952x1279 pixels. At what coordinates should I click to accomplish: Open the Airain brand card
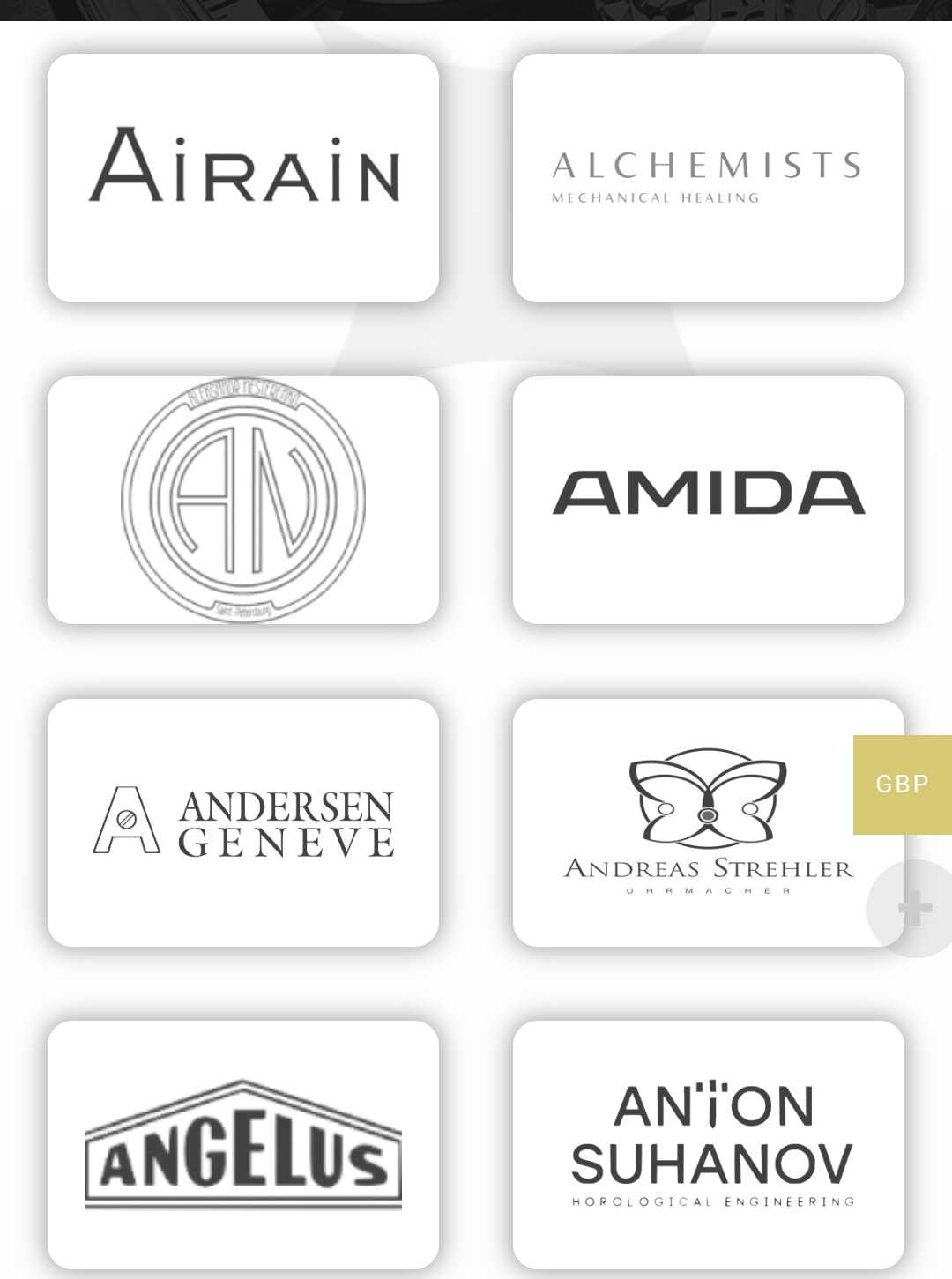243,177
